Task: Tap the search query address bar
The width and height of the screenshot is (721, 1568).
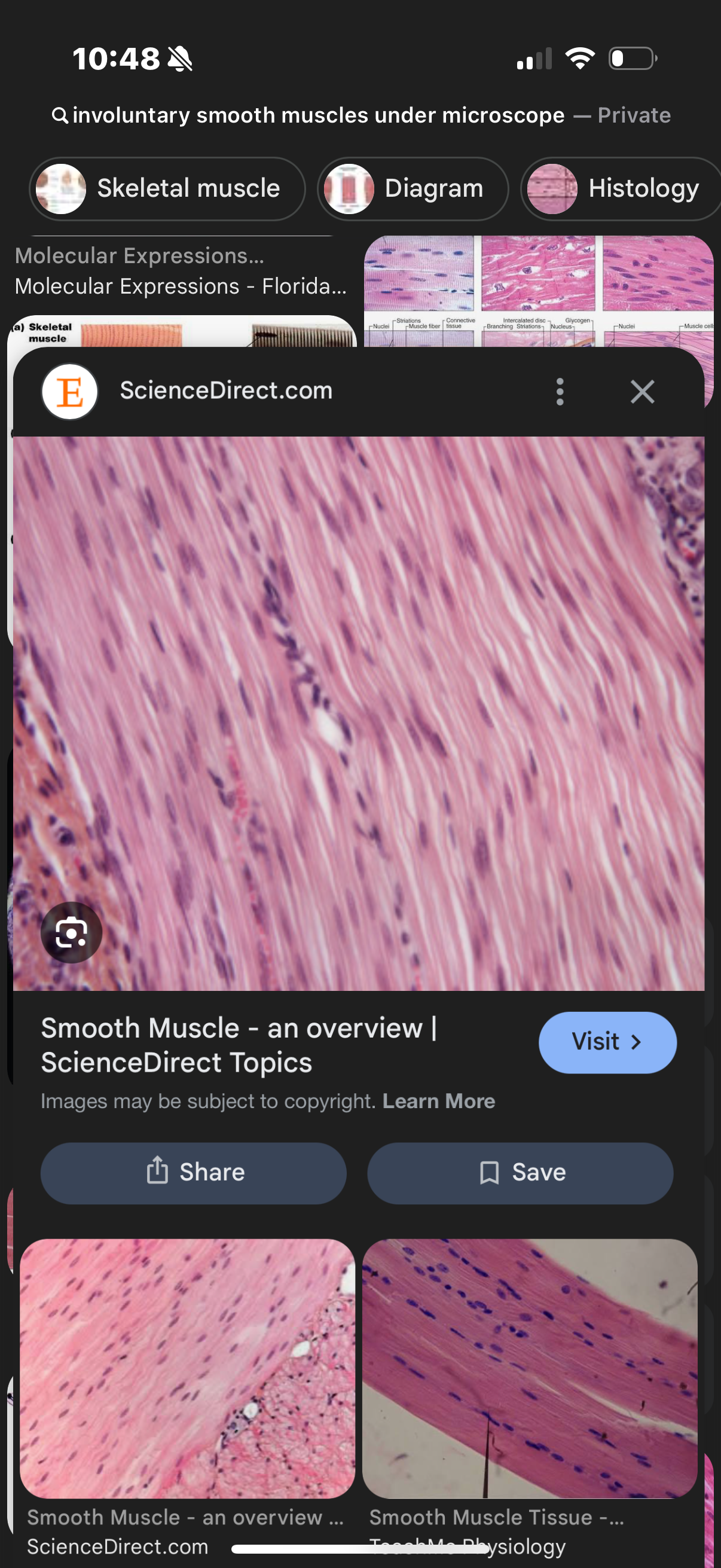Action: (360, 115)
